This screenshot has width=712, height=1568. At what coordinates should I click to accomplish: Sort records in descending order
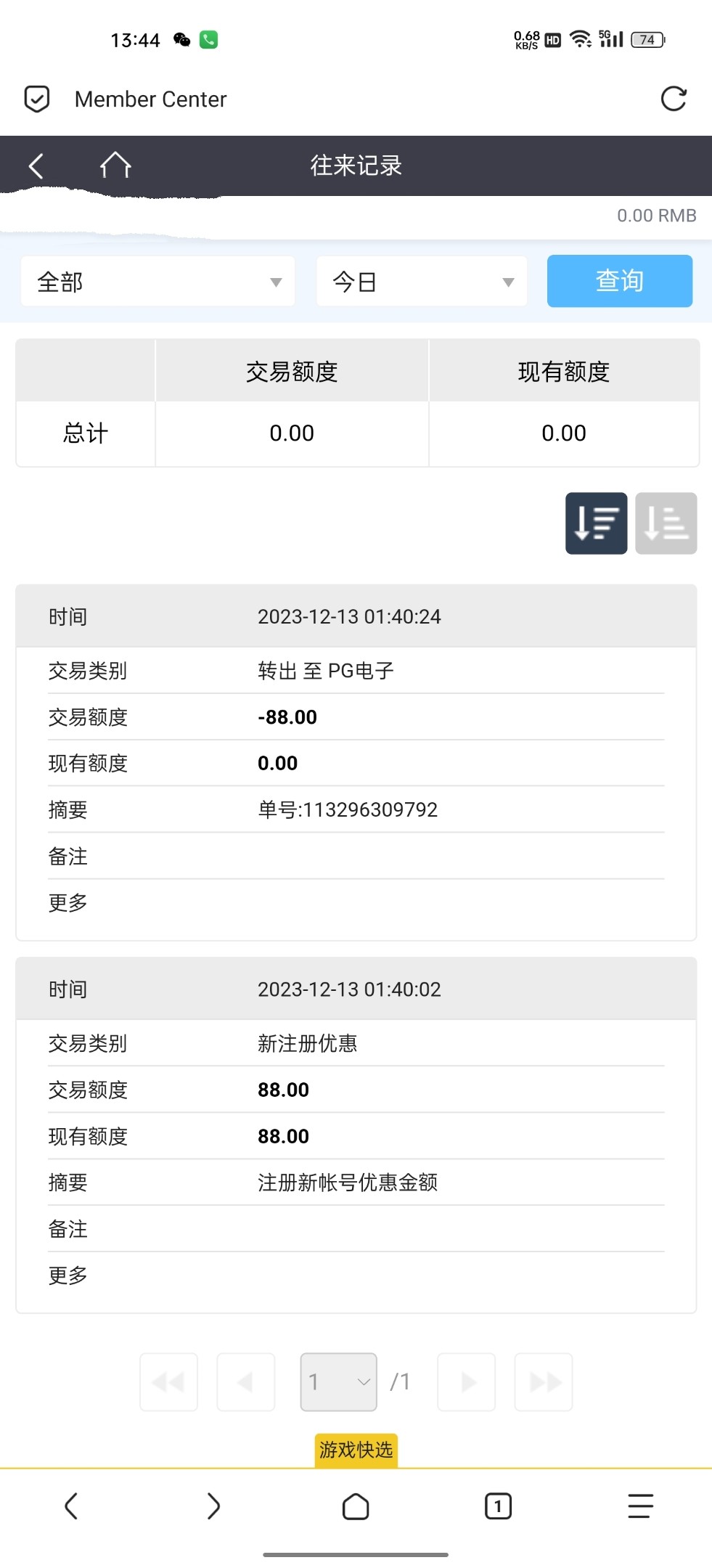pyautogui.click(x=596, y=523)
